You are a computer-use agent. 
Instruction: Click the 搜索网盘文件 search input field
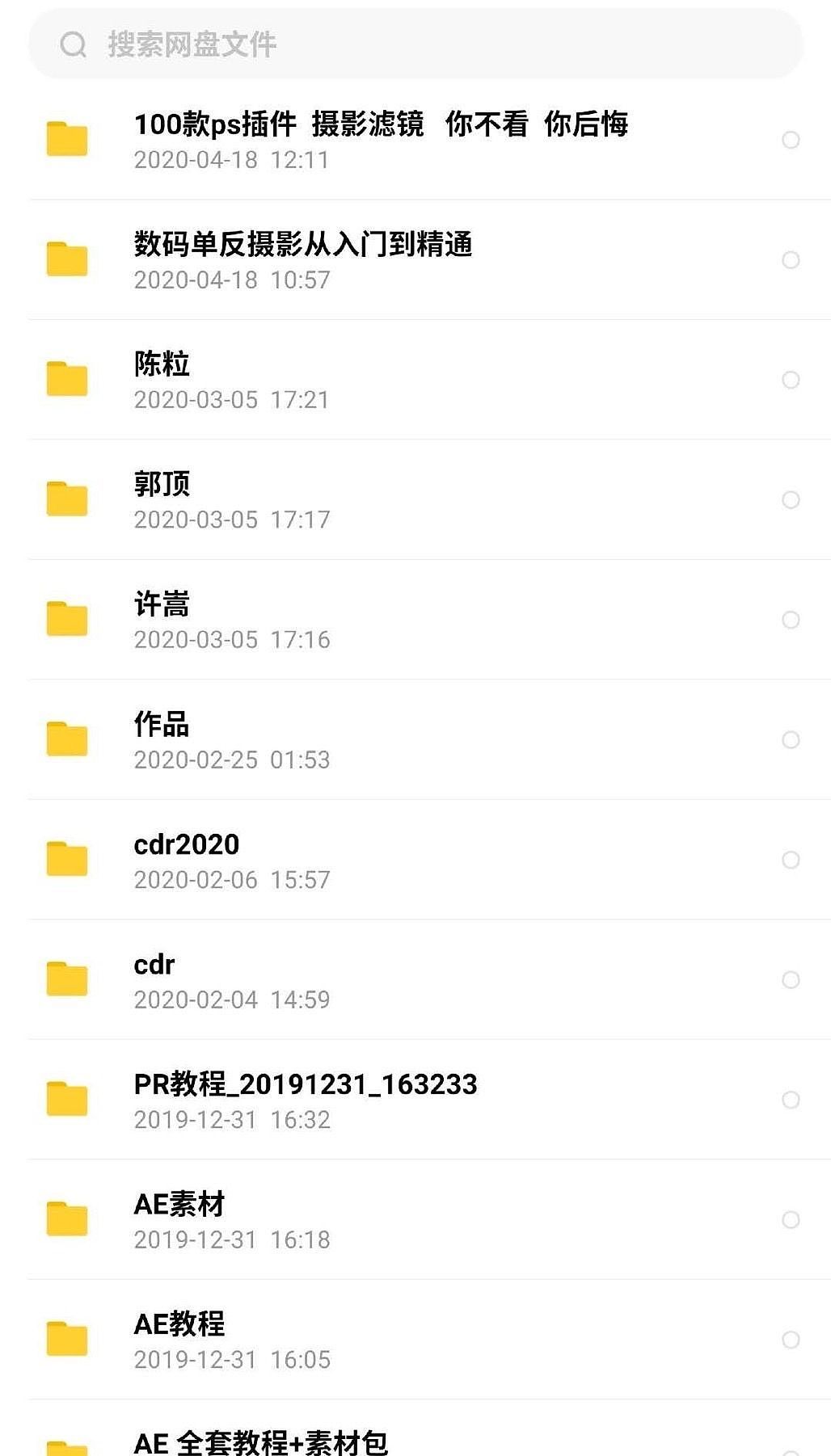point(323,46)
